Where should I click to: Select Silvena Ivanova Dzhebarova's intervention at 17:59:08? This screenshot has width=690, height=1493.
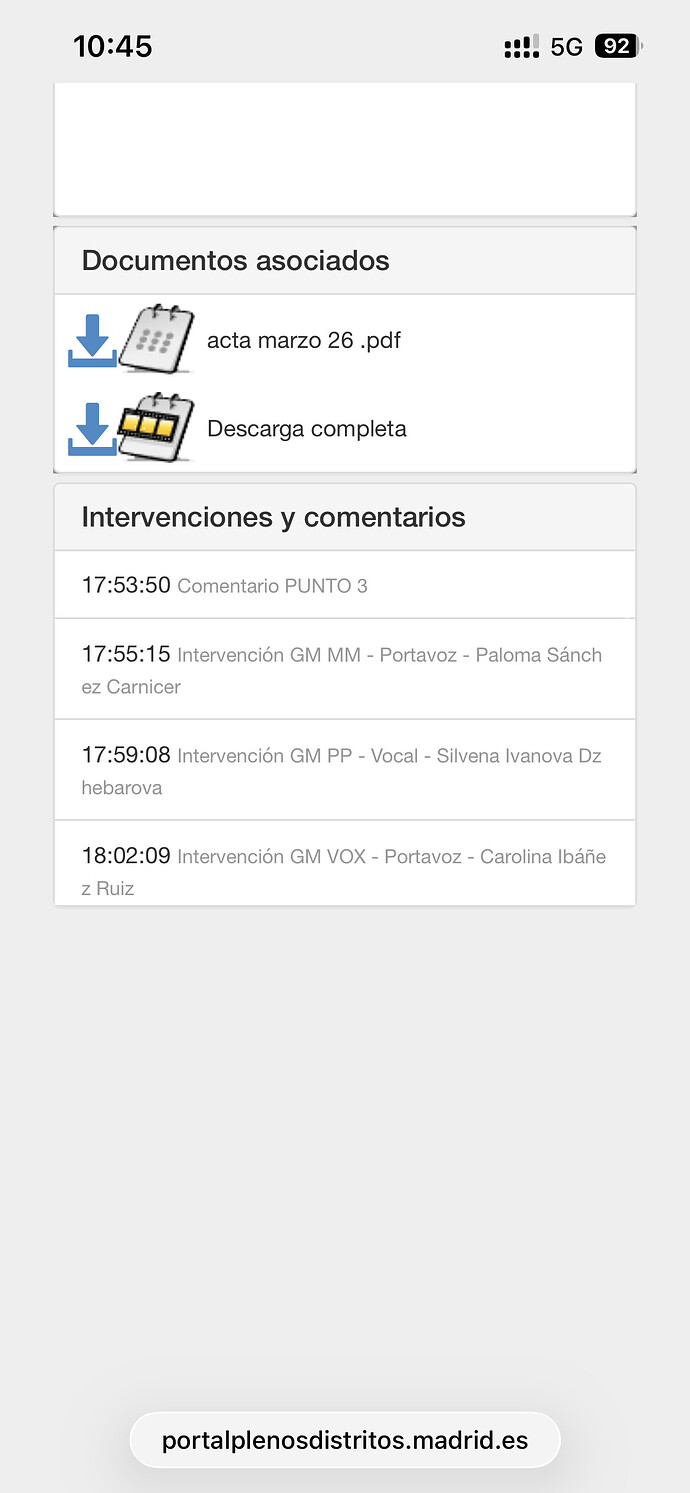pos(341,770)
